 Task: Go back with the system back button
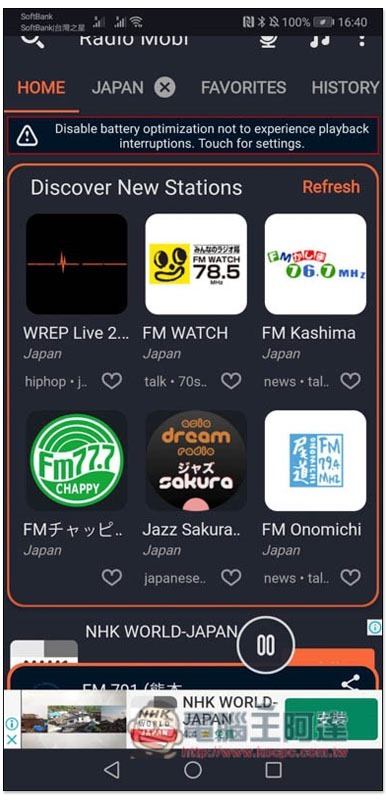click(112, 770)
